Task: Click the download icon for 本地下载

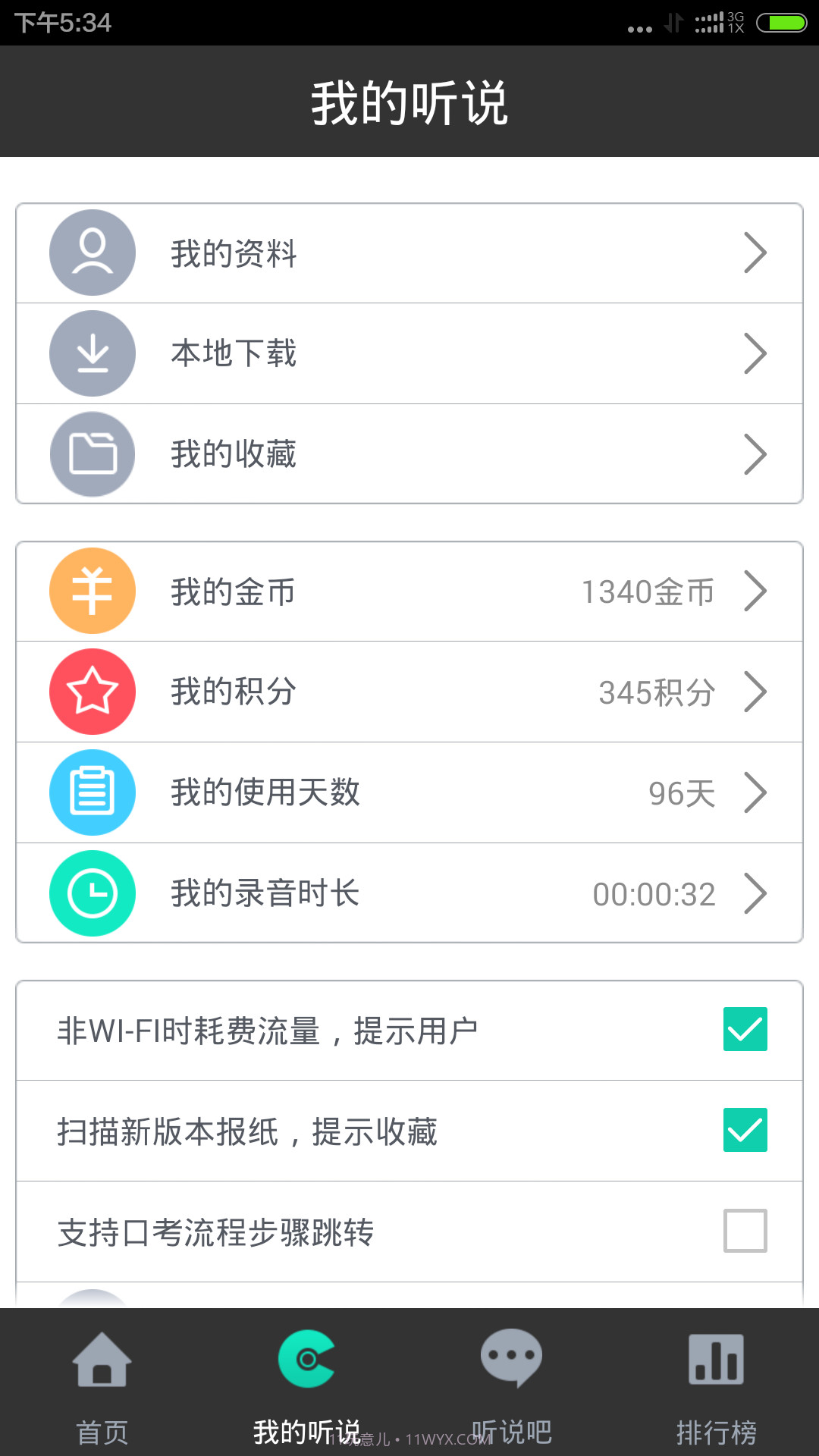Action: [x=92, y=353]
